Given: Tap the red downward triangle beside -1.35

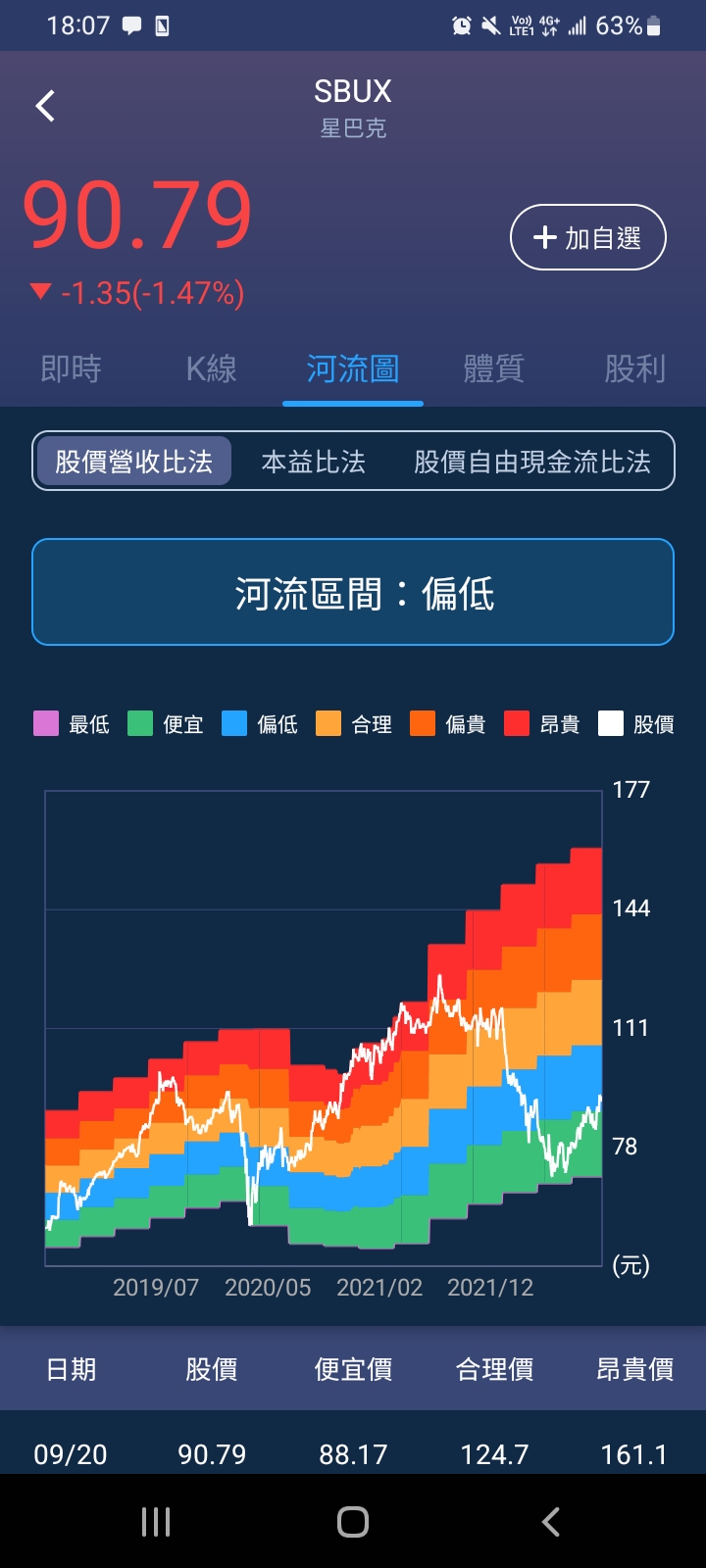Looking at the screenshot, I should pos(39,290).
